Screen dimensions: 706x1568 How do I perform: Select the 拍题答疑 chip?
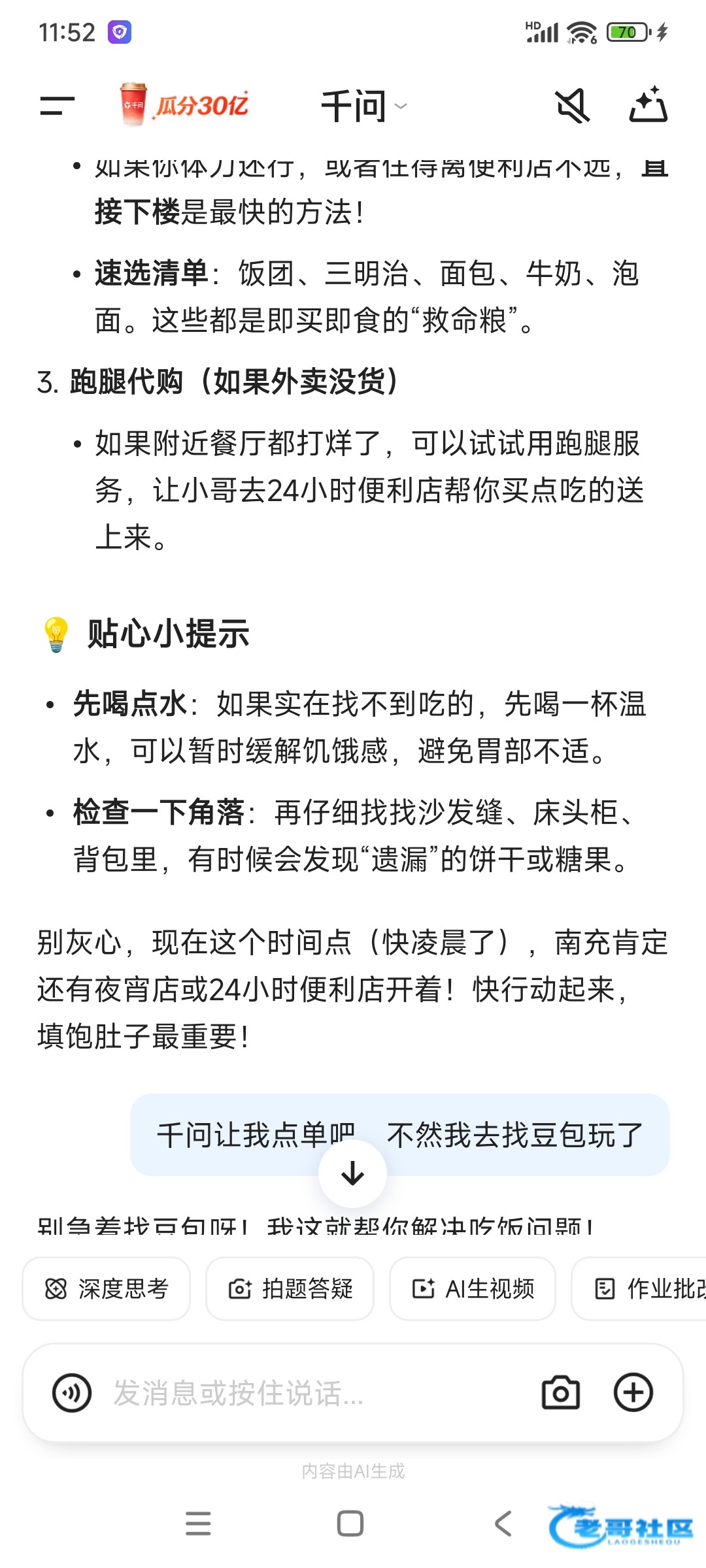tap(290, 1289)
